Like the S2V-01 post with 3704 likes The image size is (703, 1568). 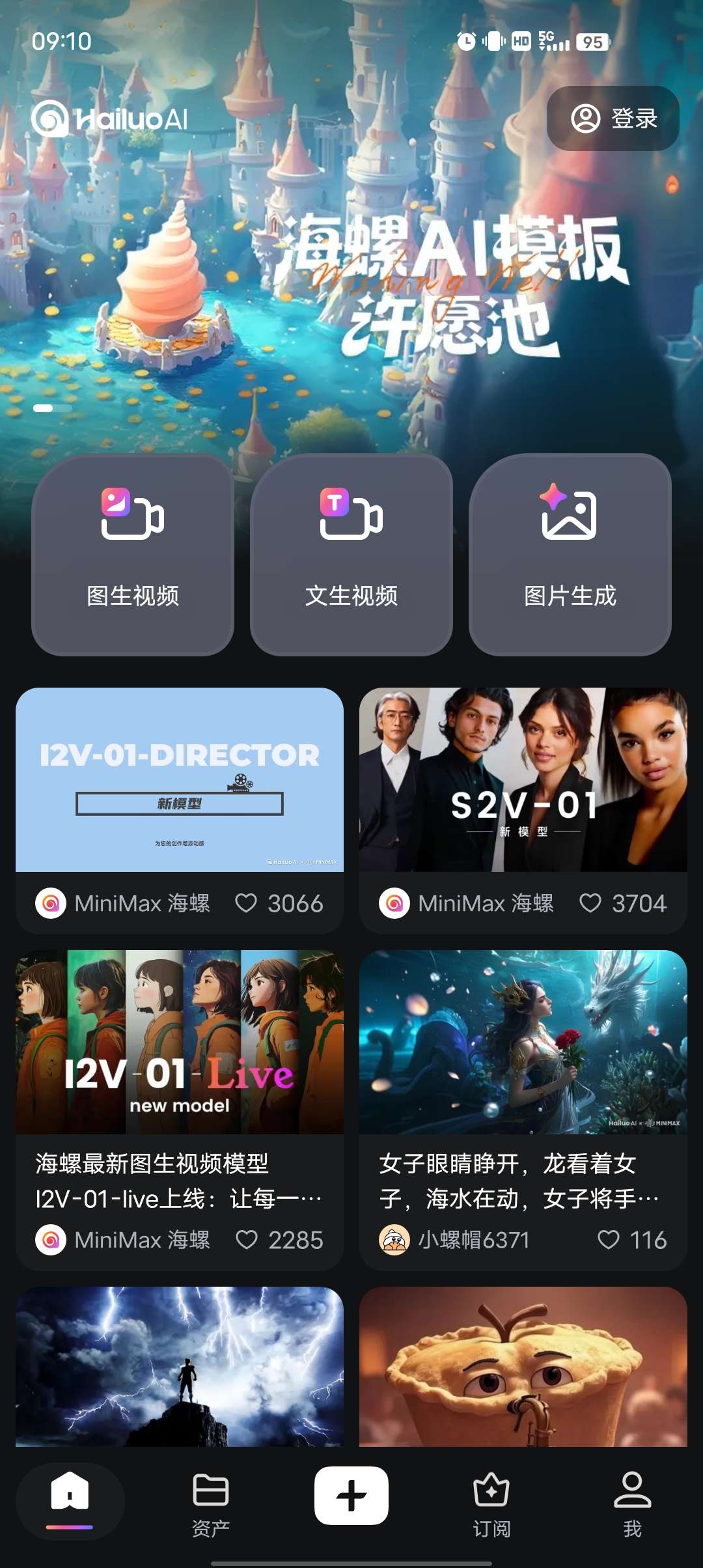pyautogui.click(x=590, y=903)
